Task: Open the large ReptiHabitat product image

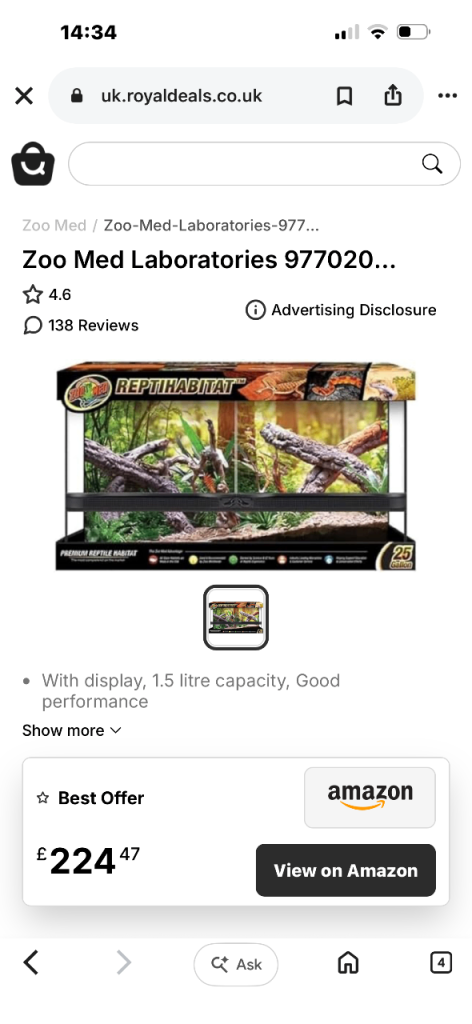Action: (236, 466)
